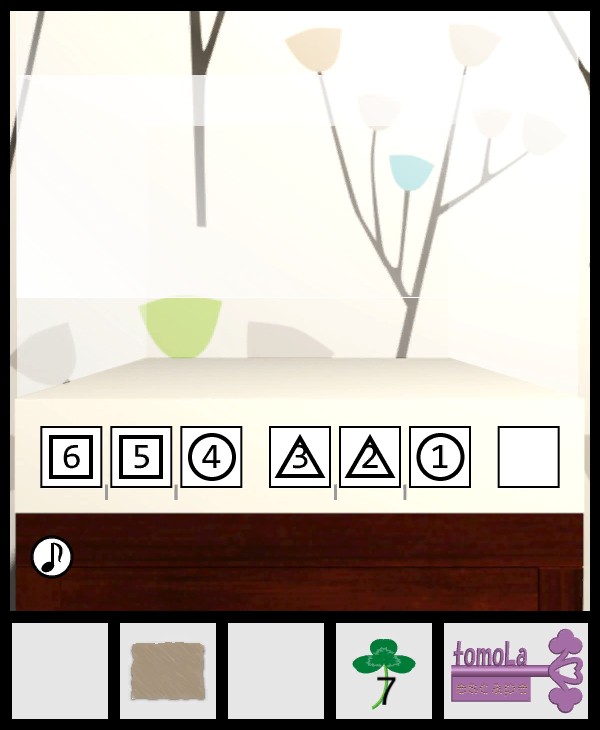Tap the circle tile numbered 1
600x730 pixels.
coord(440,457)
